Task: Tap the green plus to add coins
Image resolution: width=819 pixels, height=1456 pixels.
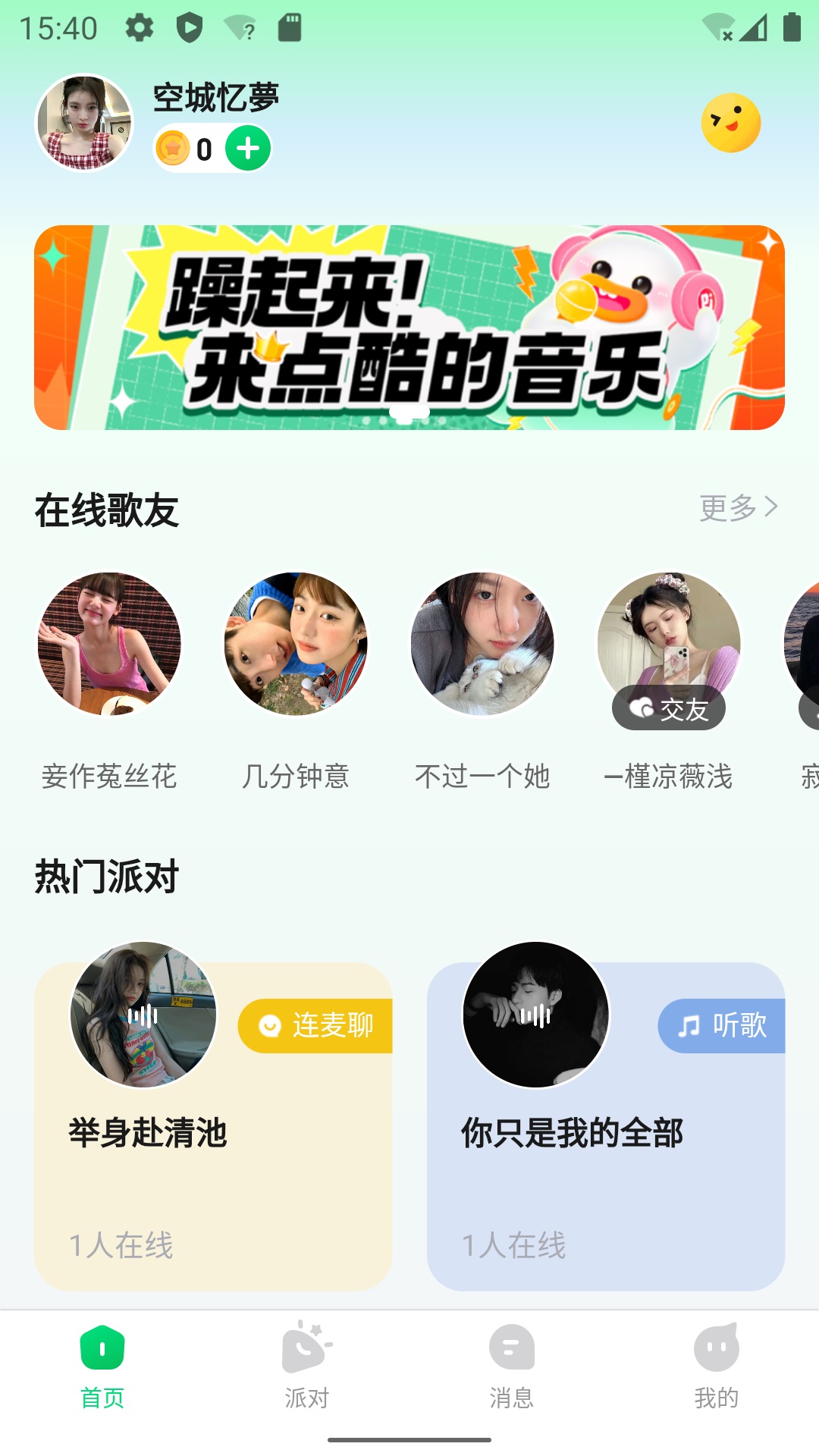Action: coord(248,149)
